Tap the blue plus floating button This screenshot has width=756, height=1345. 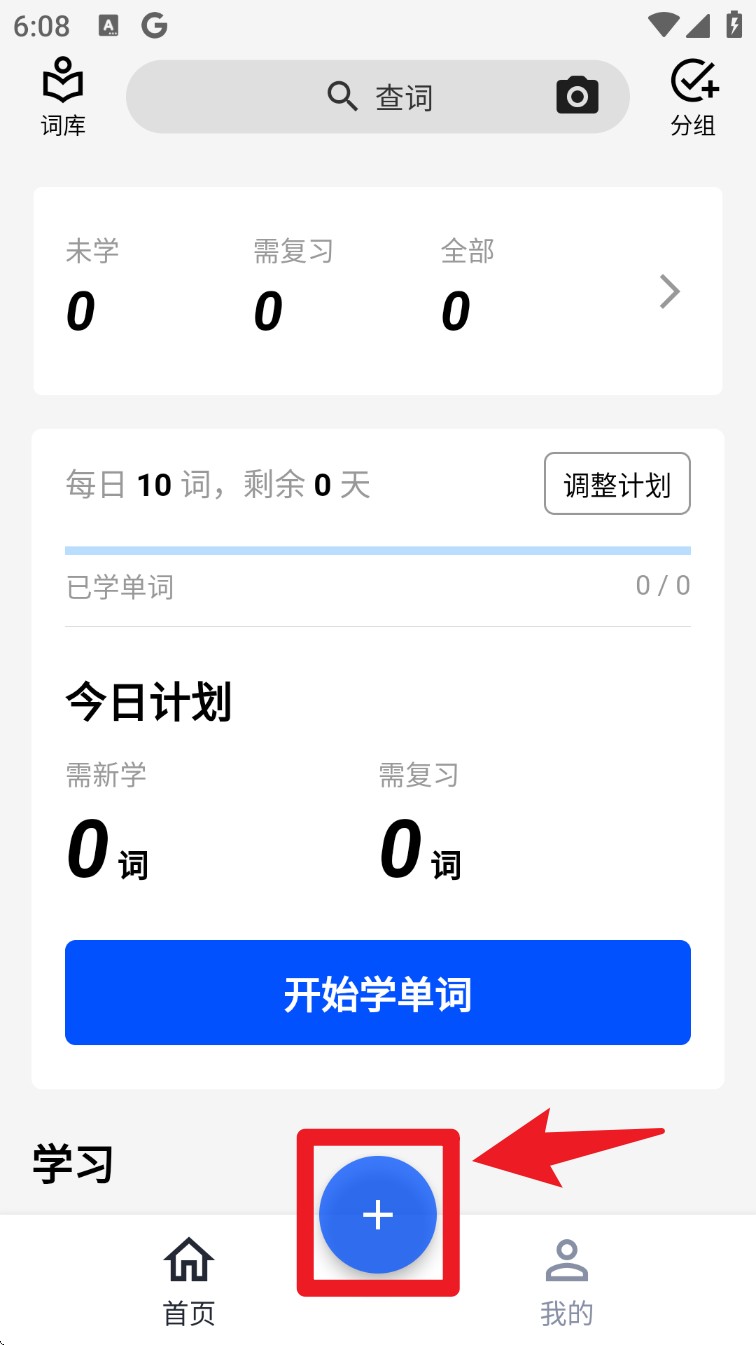pyautogui.click(x=378, y=1214)
